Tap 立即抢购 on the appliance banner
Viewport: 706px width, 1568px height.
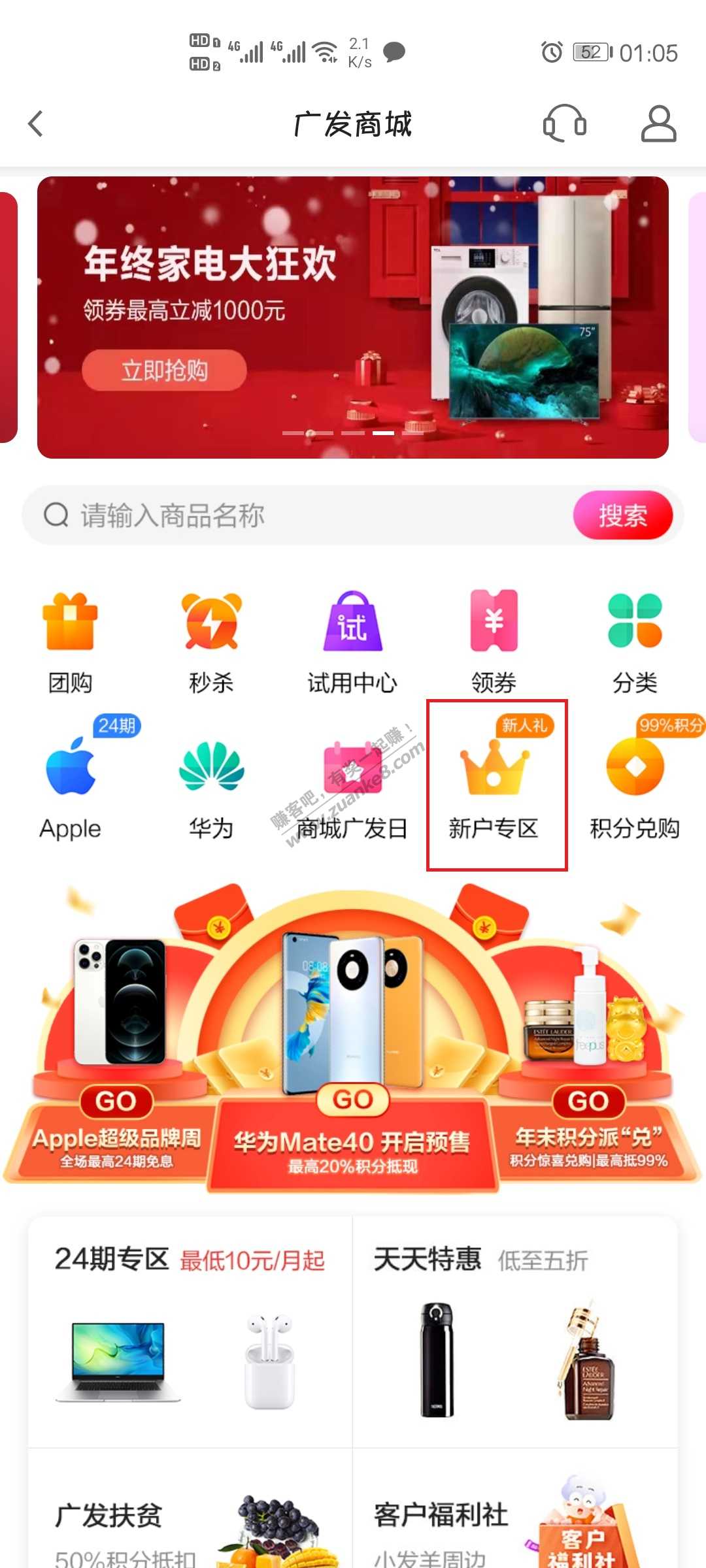164,370
